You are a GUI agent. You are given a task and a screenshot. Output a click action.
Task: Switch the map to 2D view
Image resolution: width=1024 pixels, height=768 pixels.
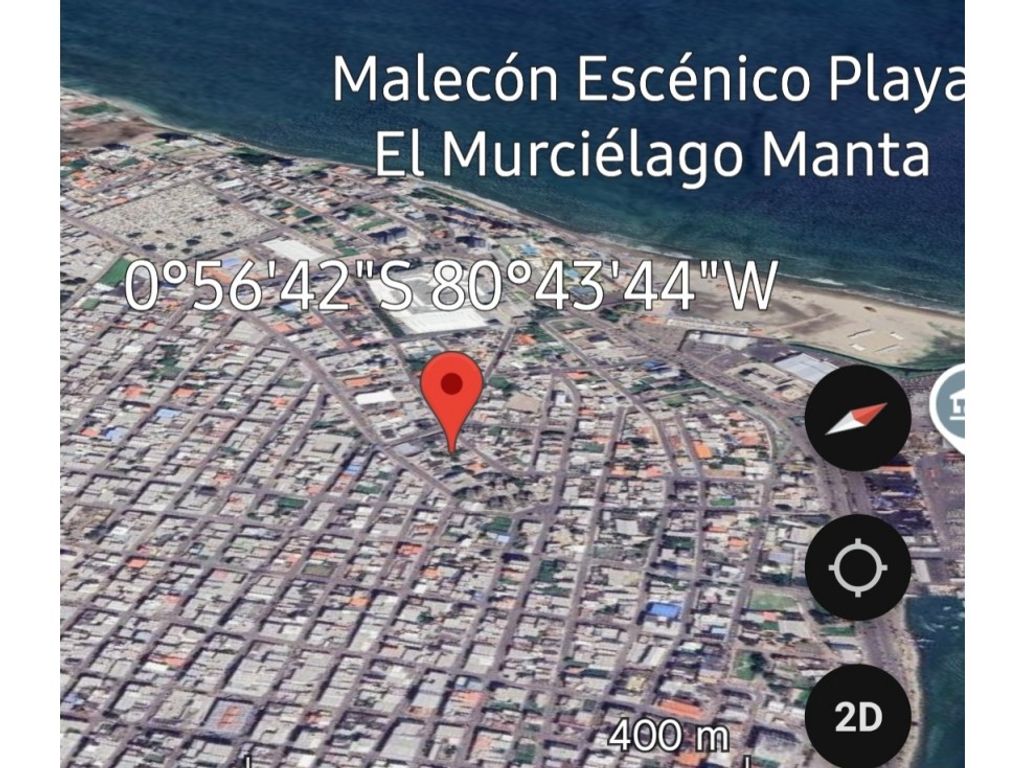click(857, 716)
